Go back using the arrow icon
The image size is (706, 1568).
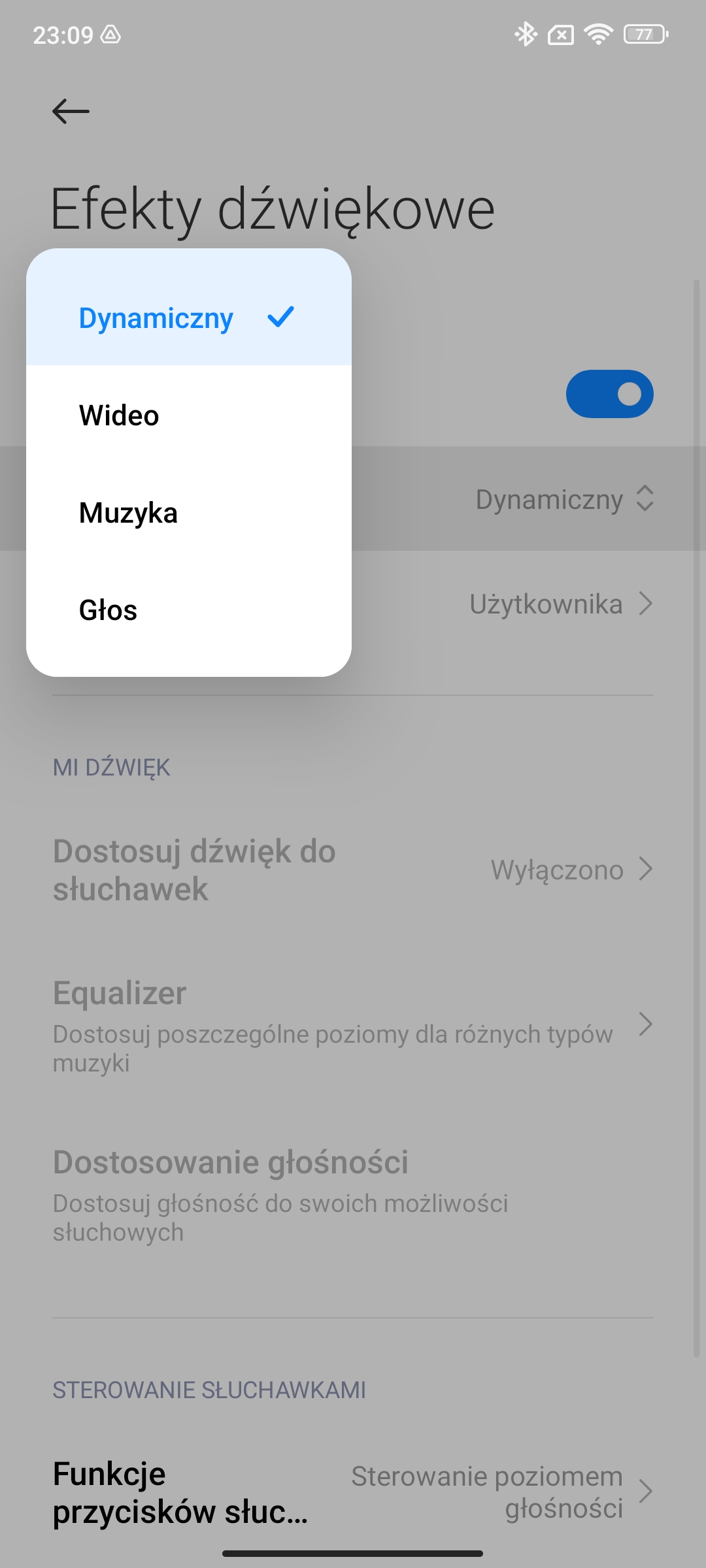[x=71, y=111]
